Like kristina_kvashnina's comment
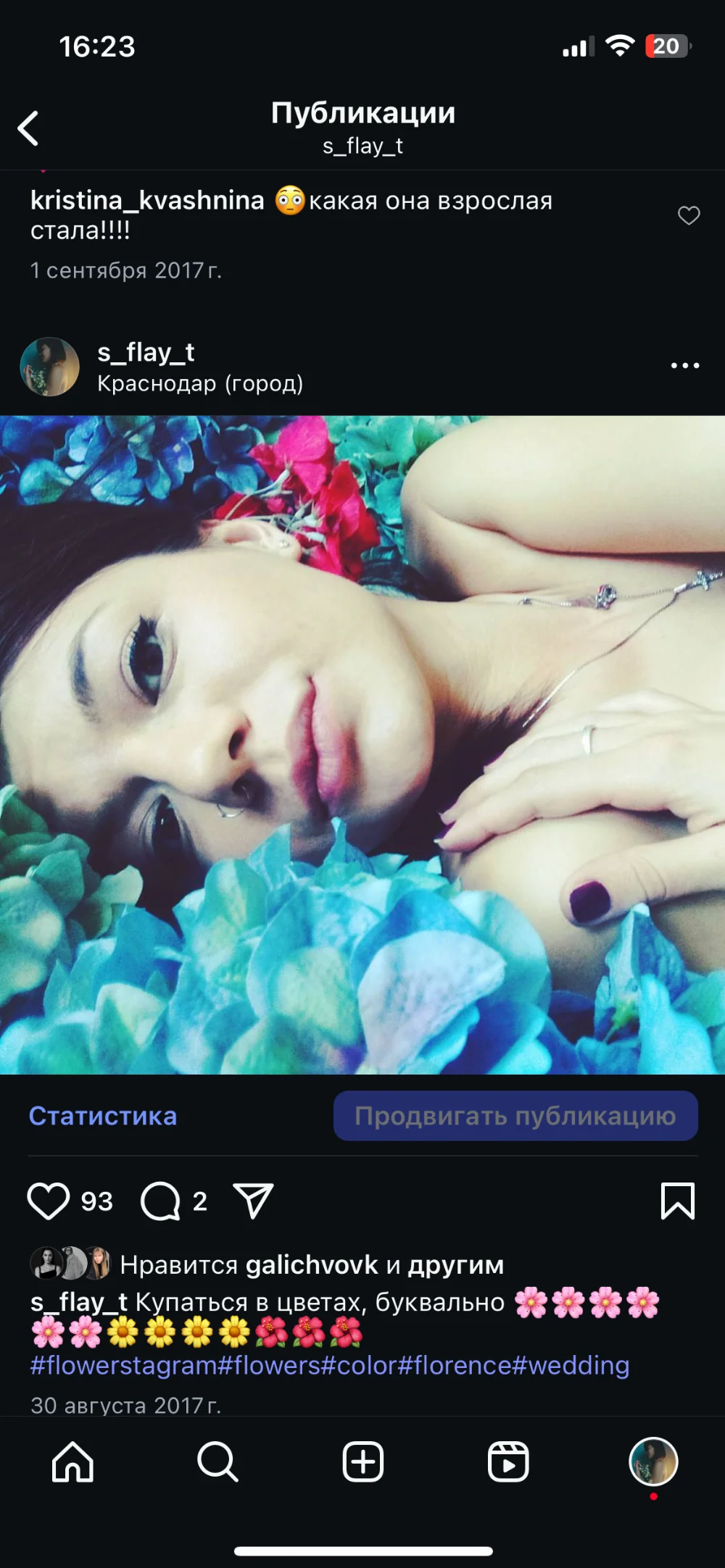The width and height of the screenshot is (725, 1568). 688,215
